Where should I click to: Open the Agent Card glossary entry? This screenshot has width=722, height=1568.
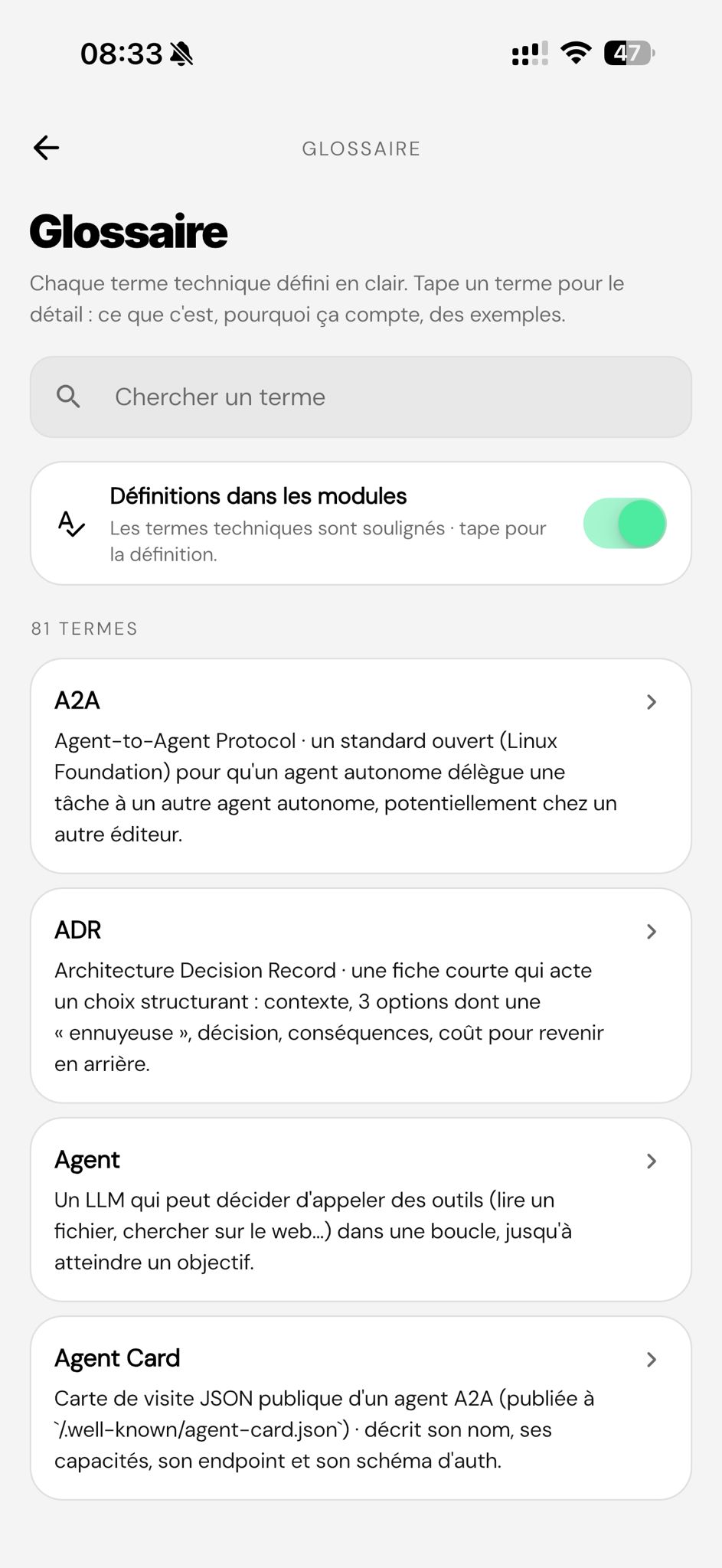(361, 1408)
